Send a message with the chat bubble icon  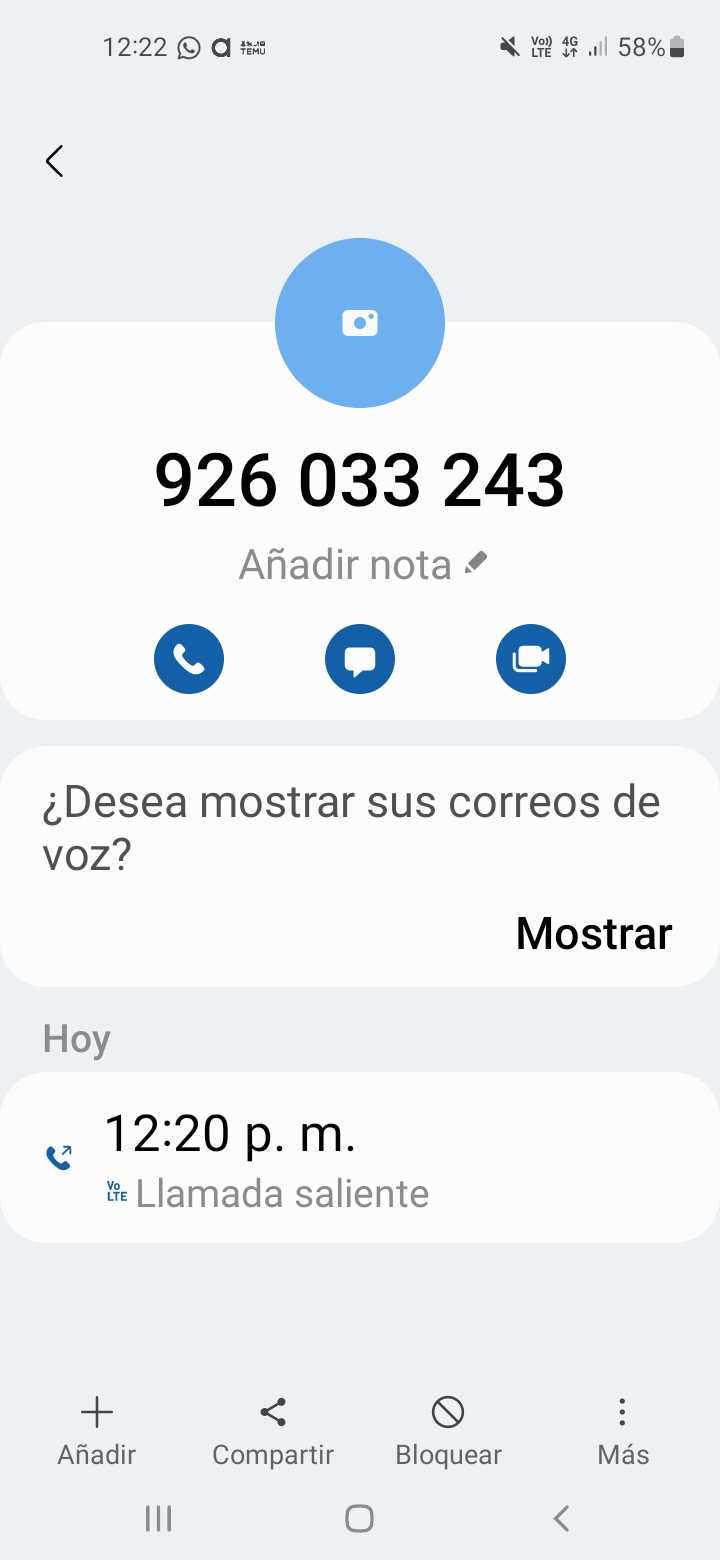360,659
